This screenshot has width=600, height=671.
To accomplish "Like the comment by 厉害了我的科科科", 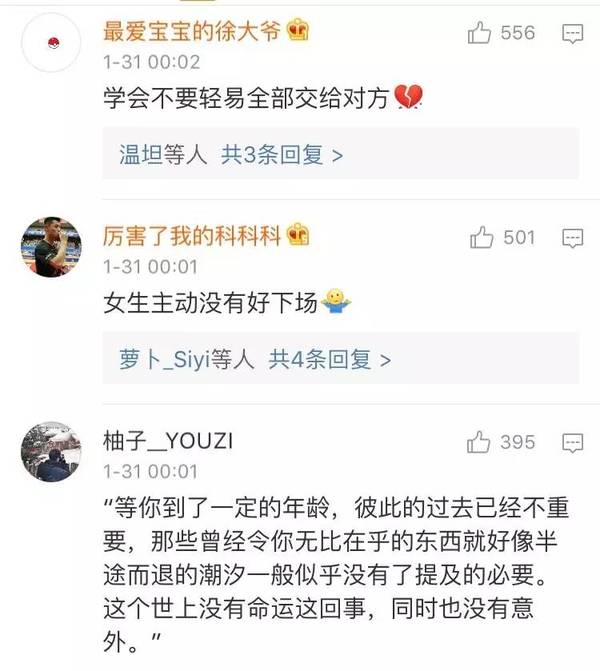I will tap(482, 238).
